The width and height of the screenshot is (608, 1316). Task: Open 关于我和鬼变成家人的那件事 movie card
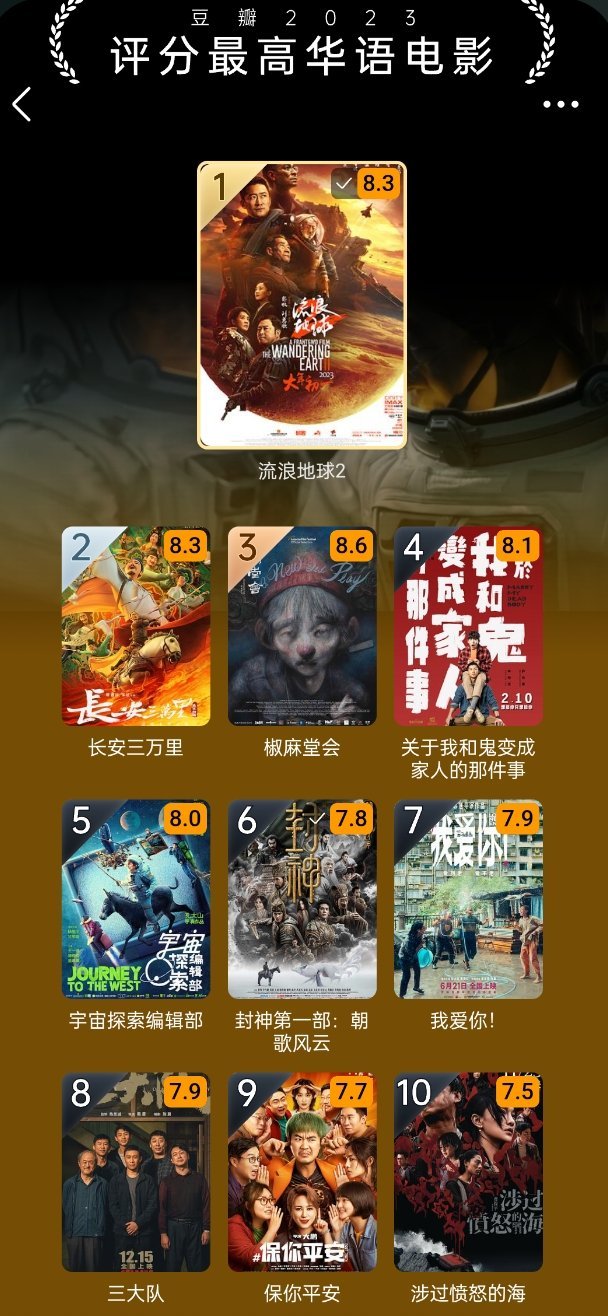(x=468, y=627)
